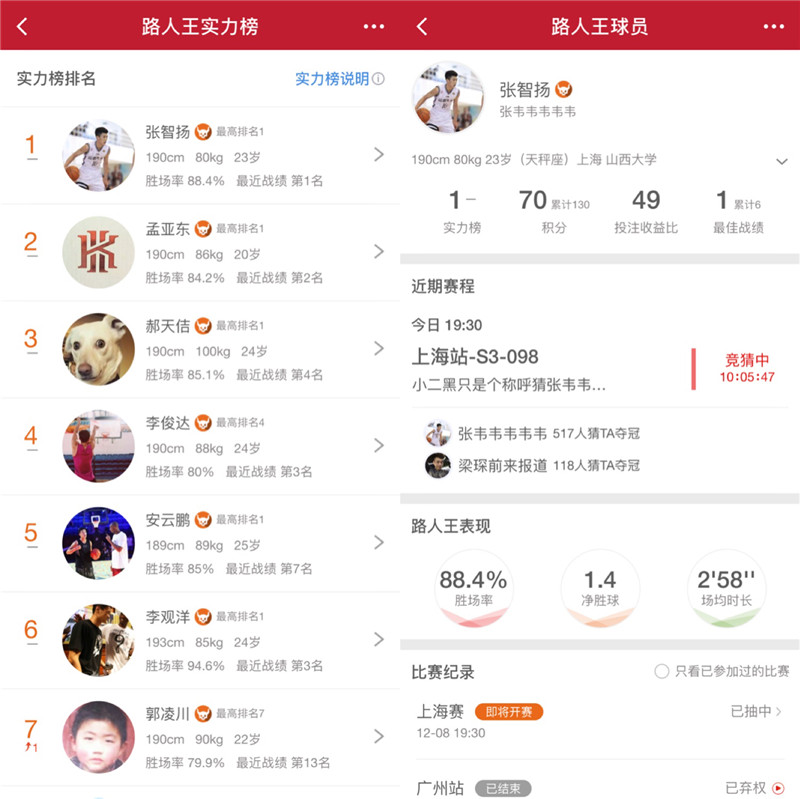Go back from the 路人王实力榜 page
This screenshot has height=799, width=800.
click(x=22, y=26)
